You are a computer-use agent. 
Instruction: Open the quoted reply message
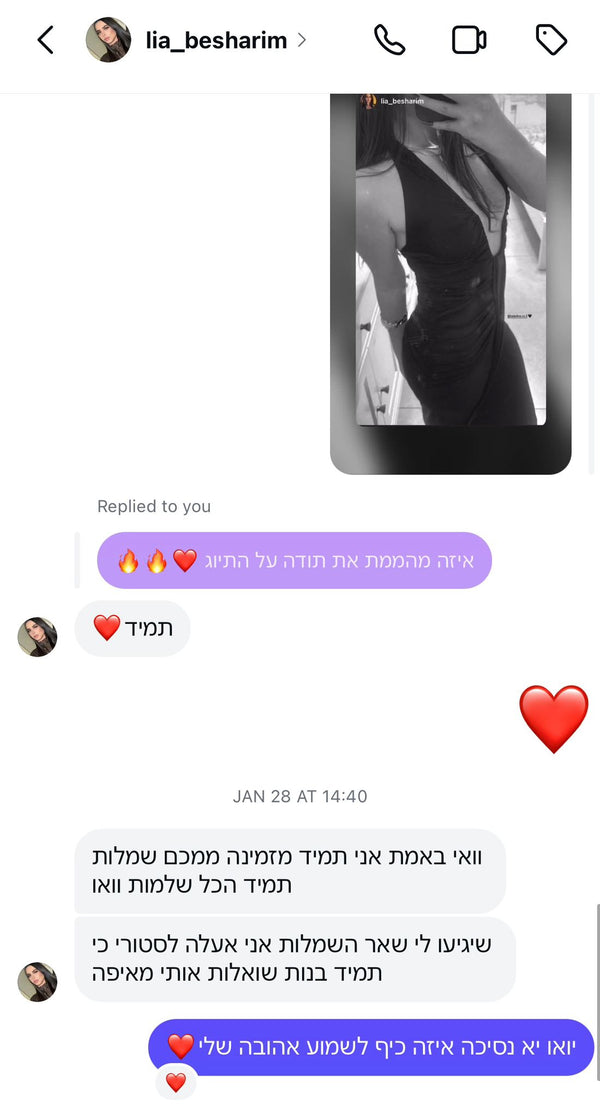pos(294,560)
